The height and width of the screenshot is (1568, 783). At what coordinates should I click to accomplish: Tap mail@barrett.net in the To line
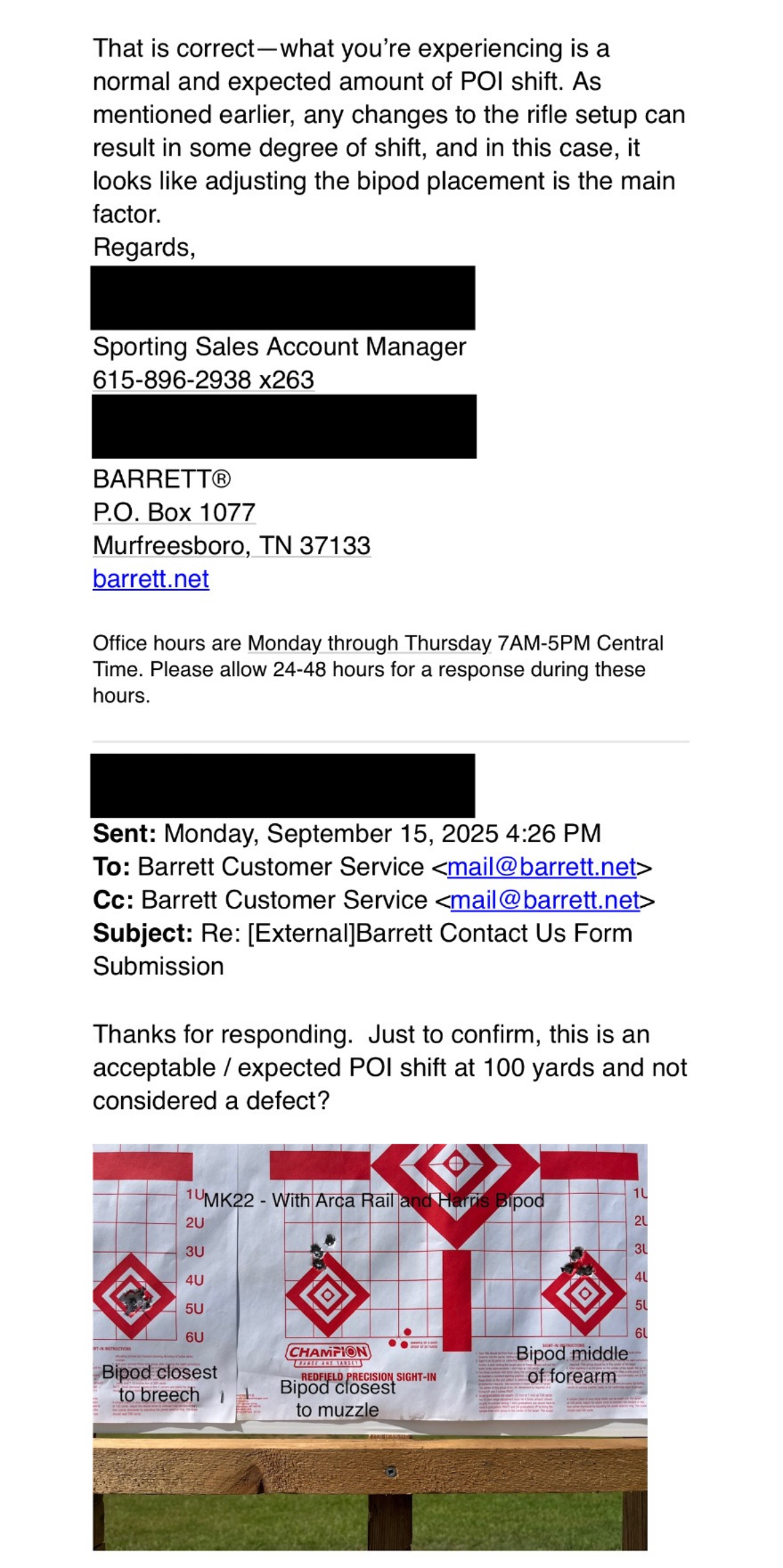pyautogui.click(x=541, y=867)
